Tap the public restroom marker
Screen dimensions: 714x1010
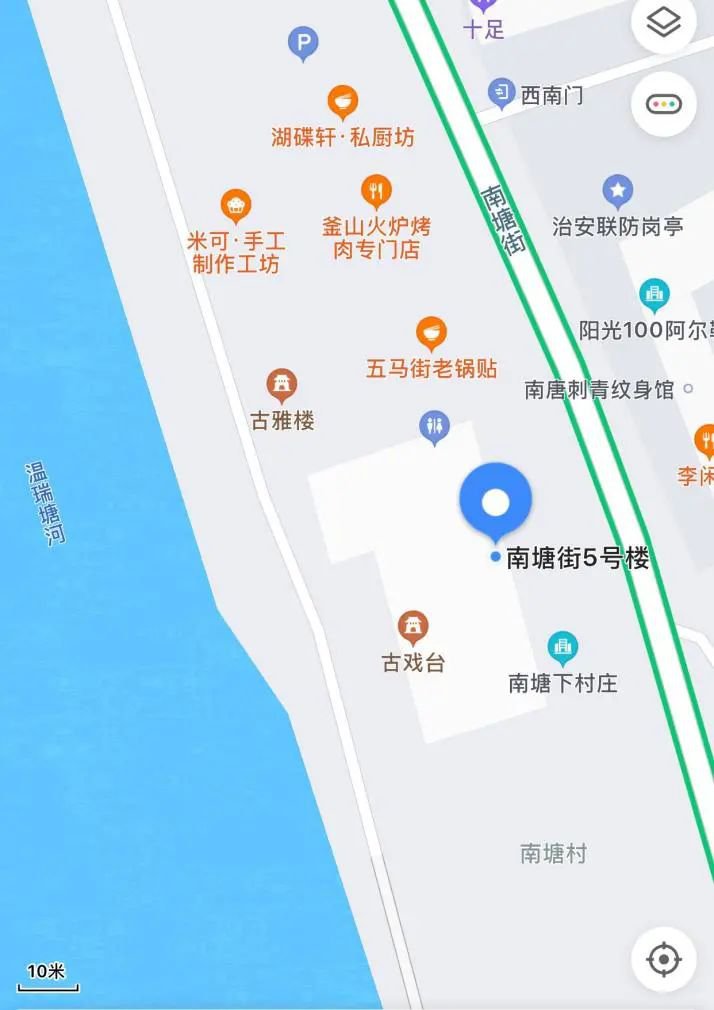(434, 427)
